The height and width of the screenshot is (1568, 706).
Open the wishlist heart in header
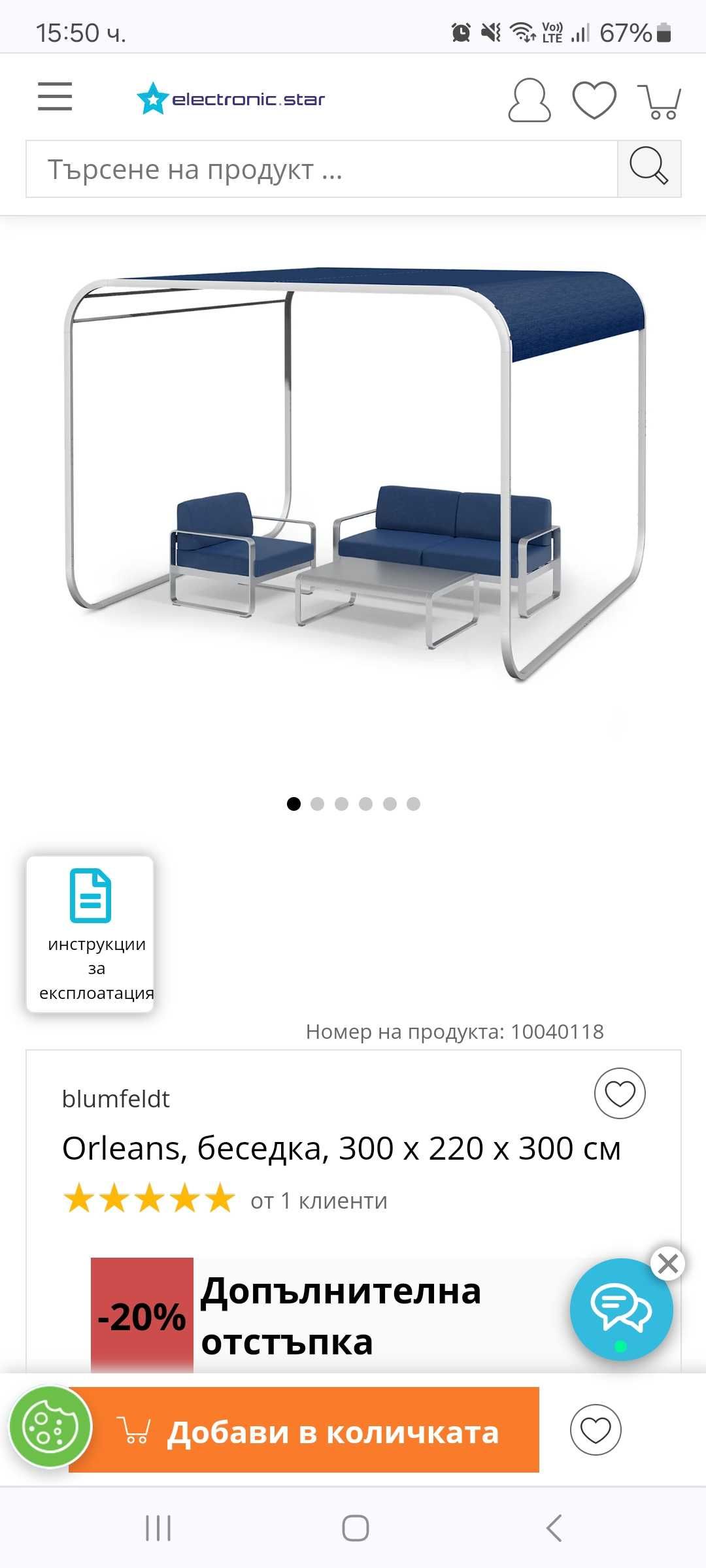point(594,100)
